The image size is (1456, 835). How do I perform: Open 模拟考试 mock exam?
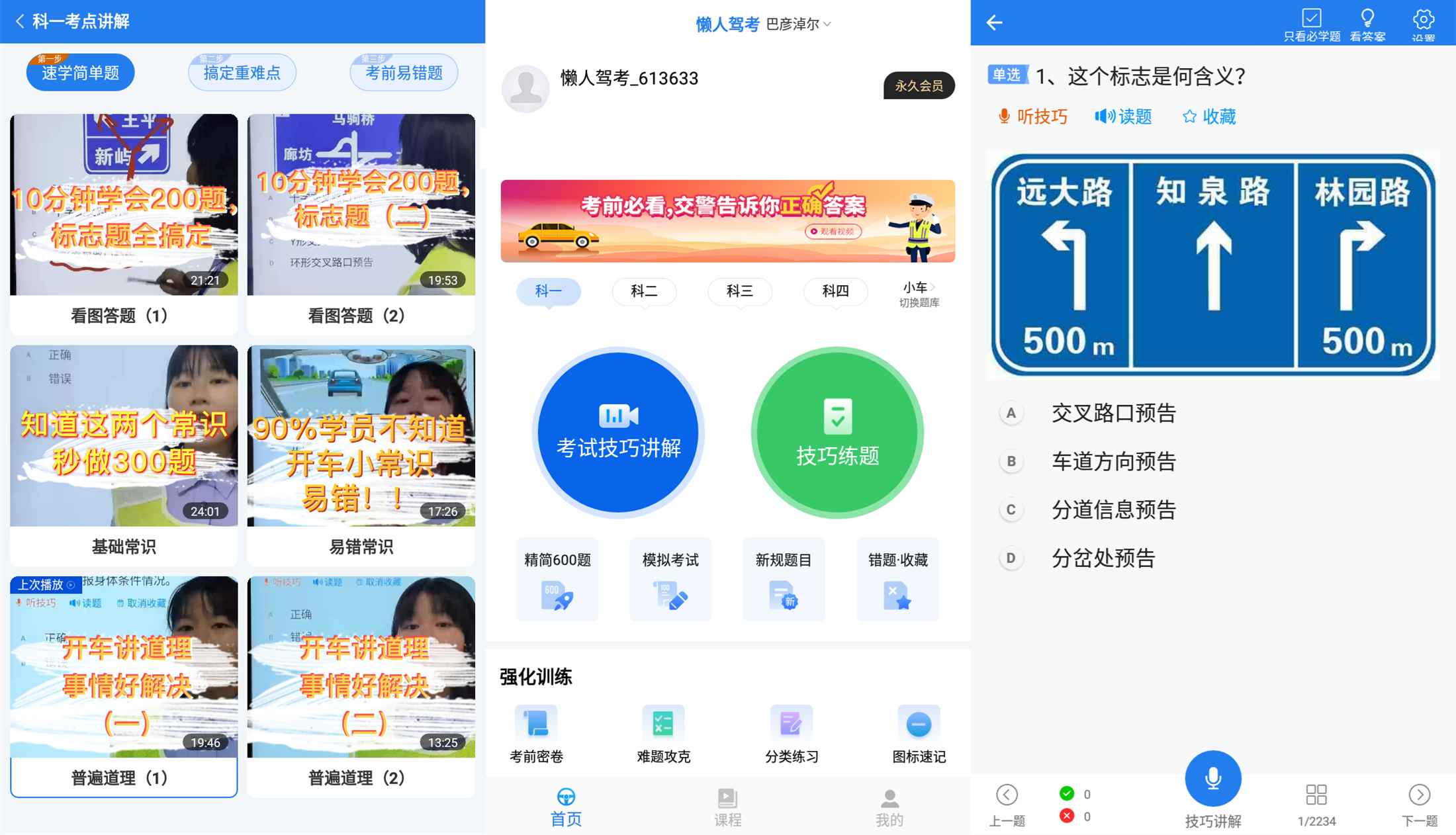coord(670,580)
